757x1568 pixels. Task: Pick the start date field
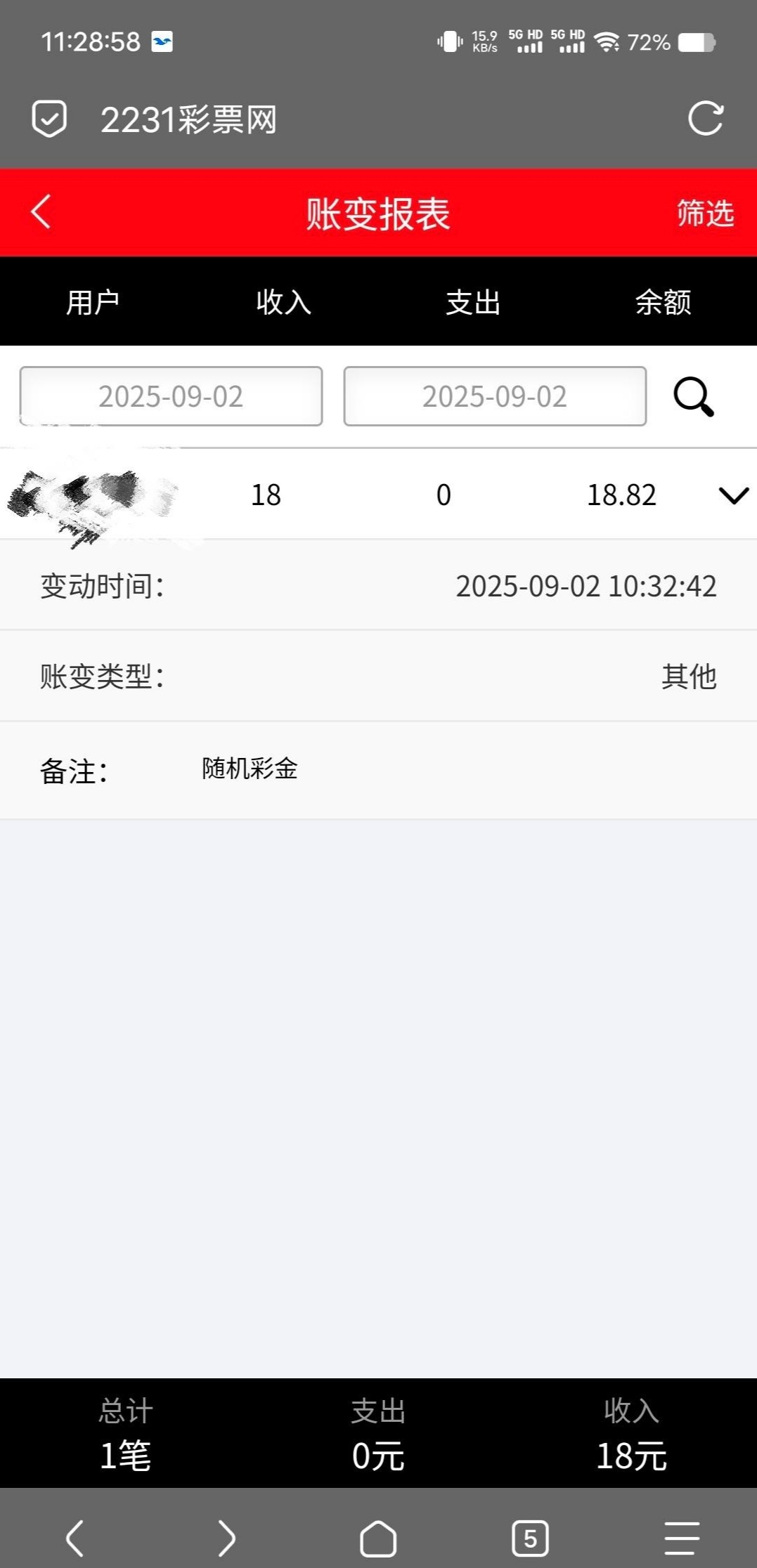(x=171, y=396)
